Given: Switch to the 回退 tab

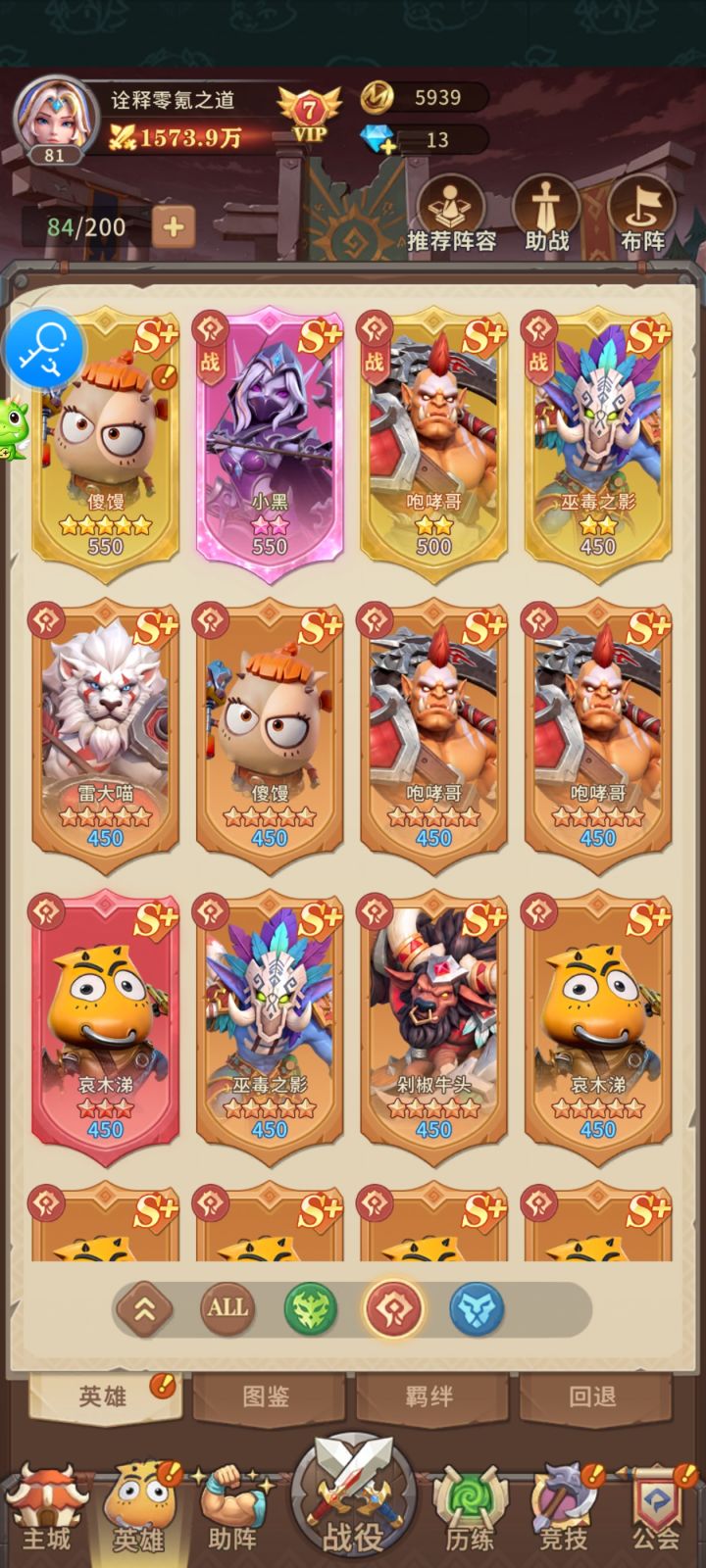Looking at the screenshot, I should click(x=593, y=1396).
